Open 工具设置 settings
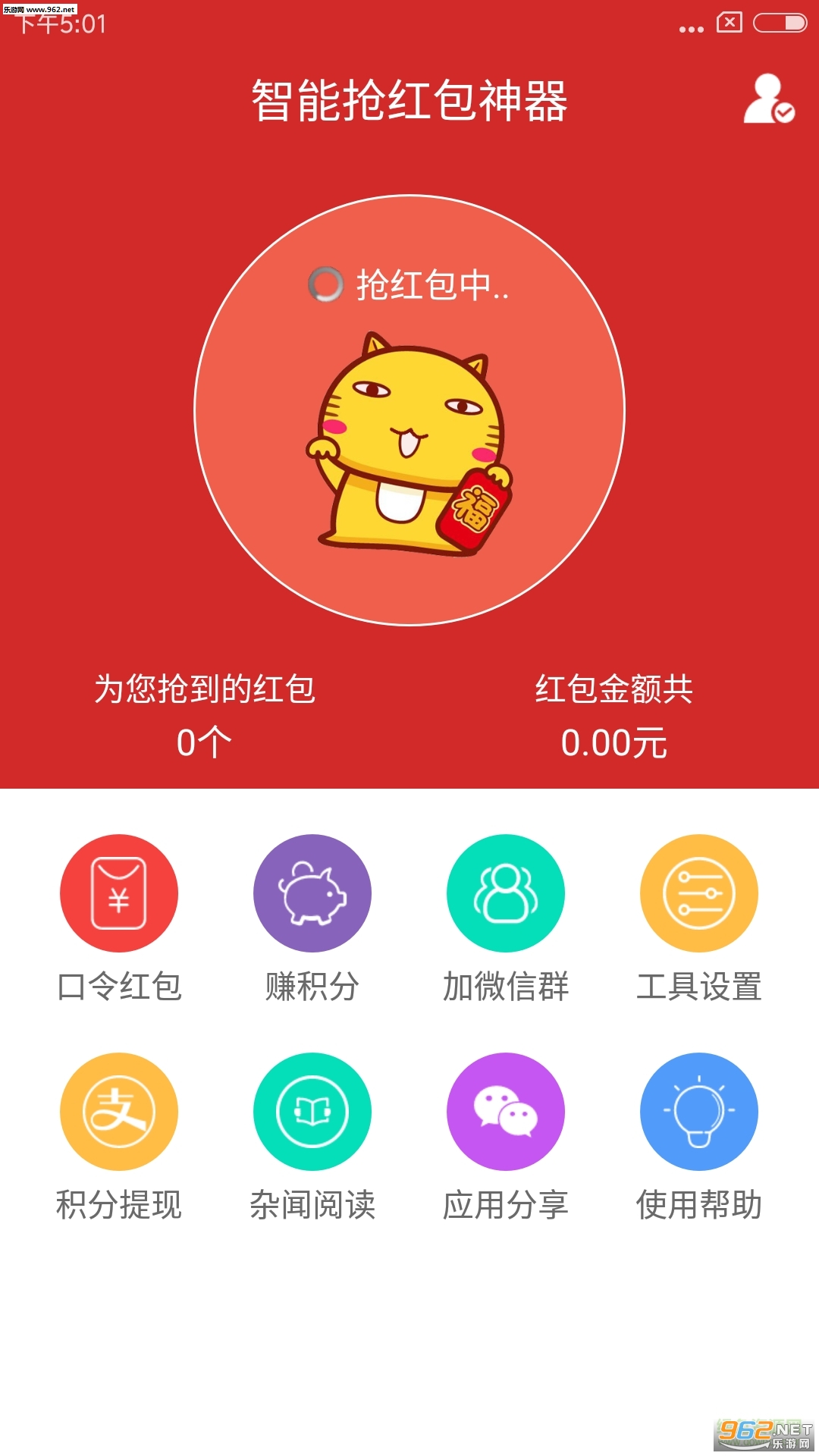 699,893
